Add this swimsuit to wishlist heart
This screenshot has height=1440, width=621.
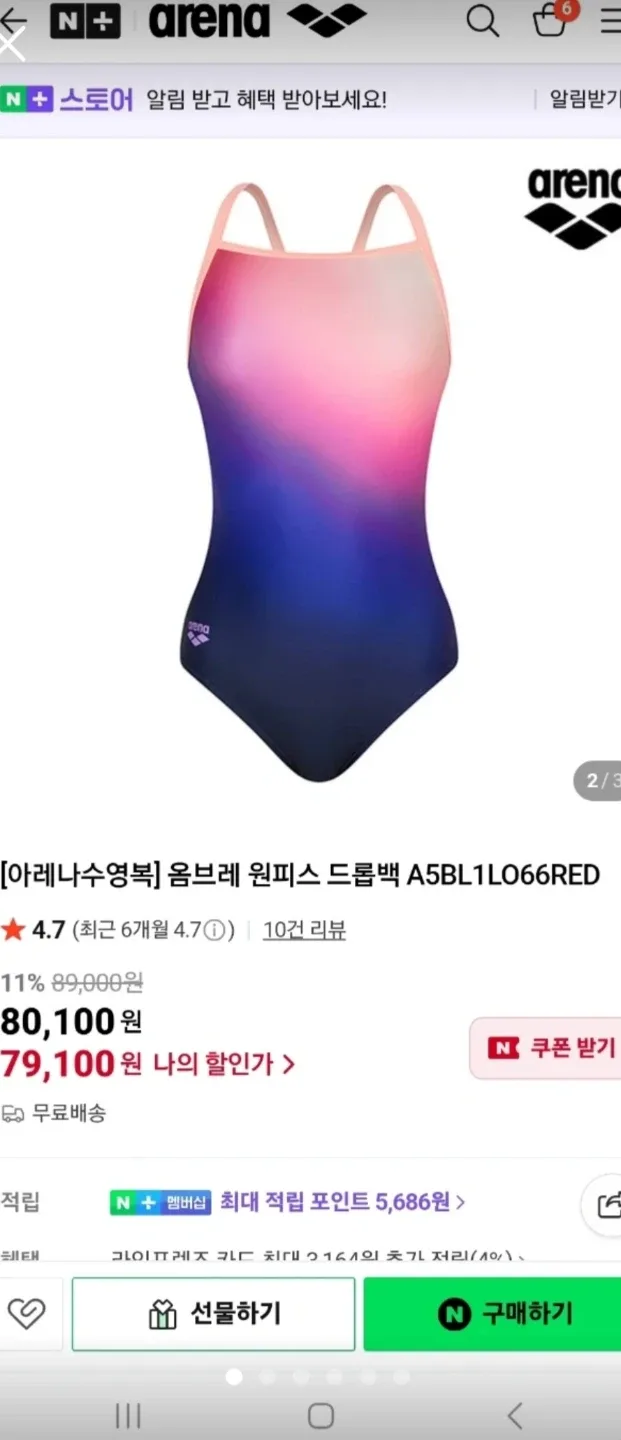point(27,1313)
